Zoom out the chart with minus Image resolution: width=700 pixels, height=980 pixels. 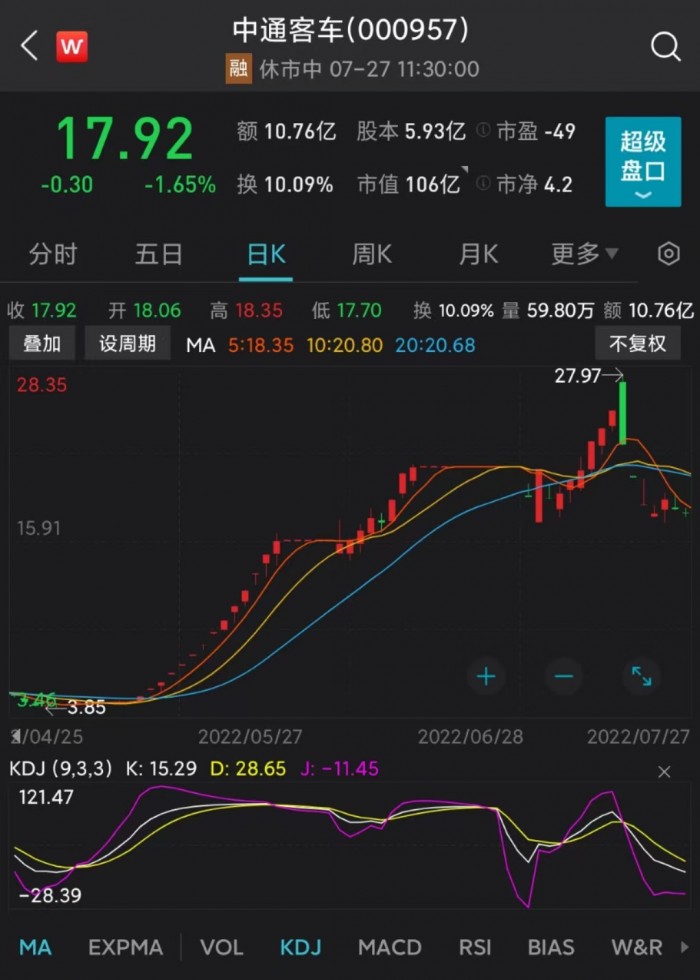(564, 677)
